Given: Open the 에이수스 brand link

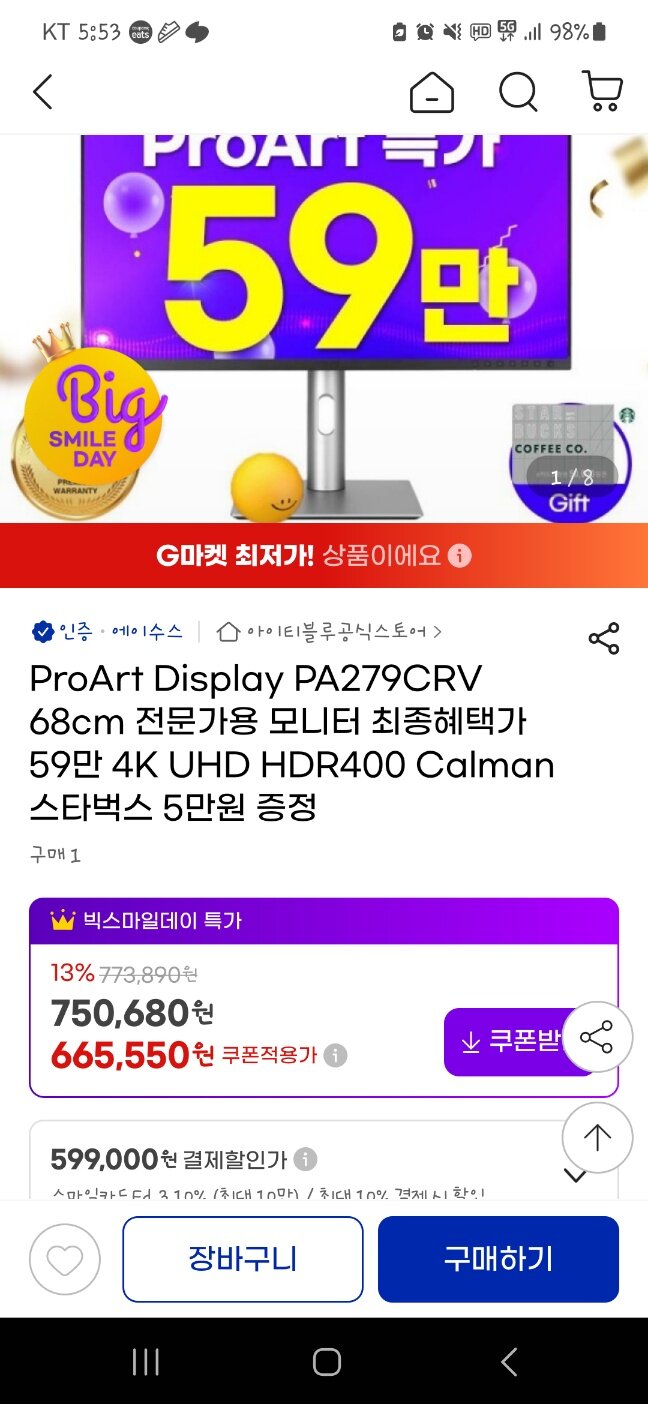Looking at the screenshot, I should pos(147,632).
